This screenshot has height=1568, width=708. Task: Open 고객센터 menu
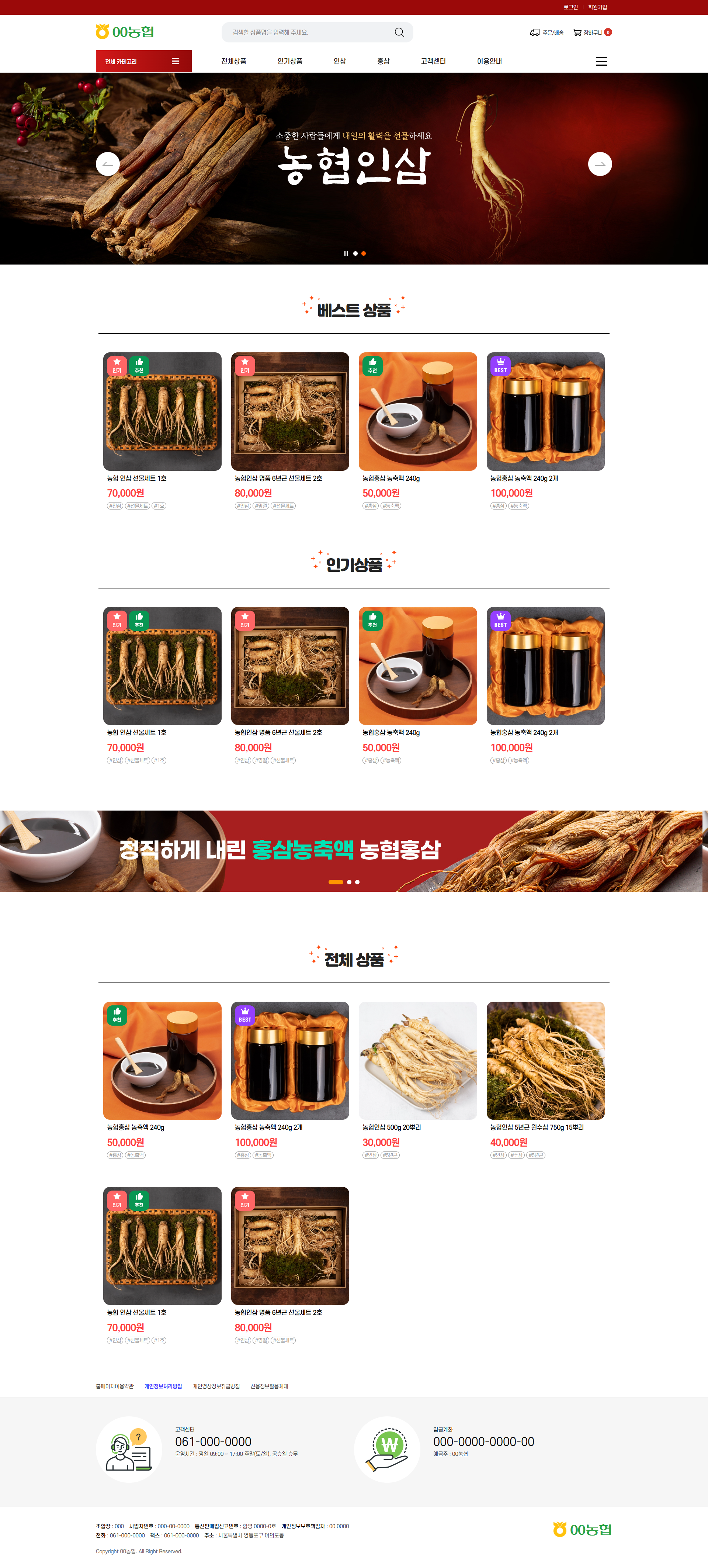pos(433,62)
